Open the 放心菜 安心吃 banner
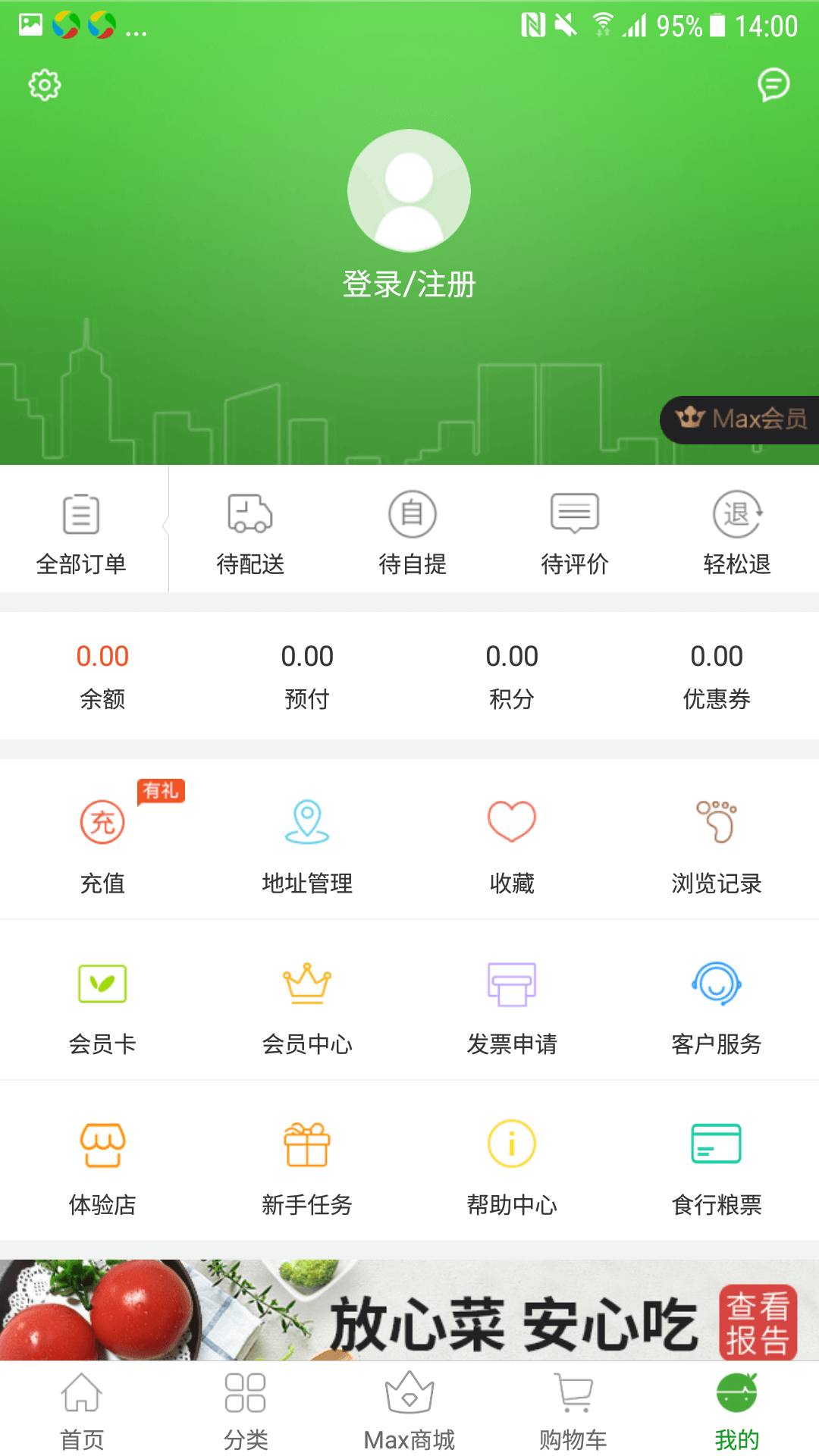The image size is (819, 1456). 409,1310
